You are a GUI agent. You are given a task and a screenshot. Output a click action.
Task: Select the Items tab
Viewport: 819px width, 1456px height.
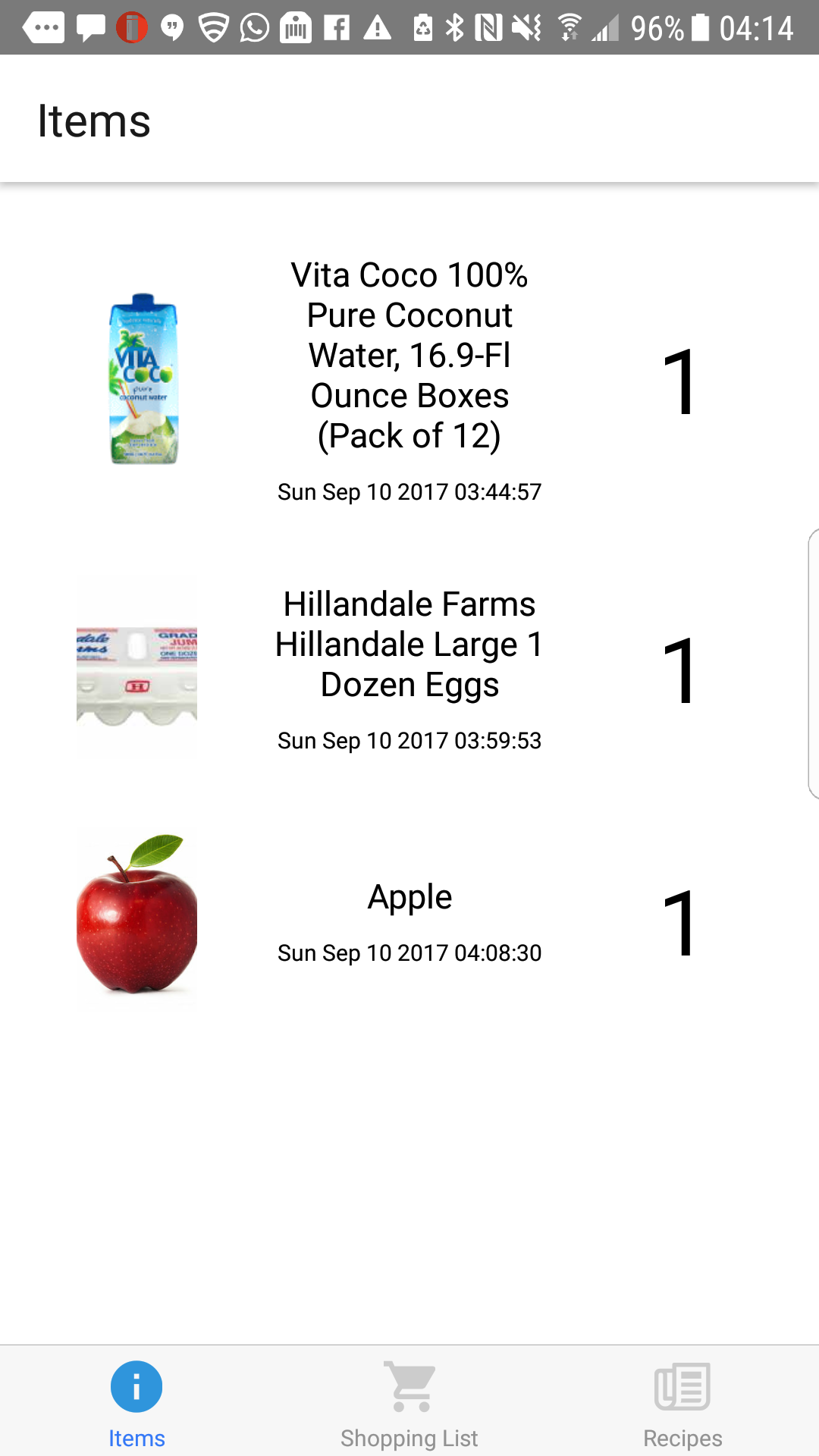[136, 1403]
